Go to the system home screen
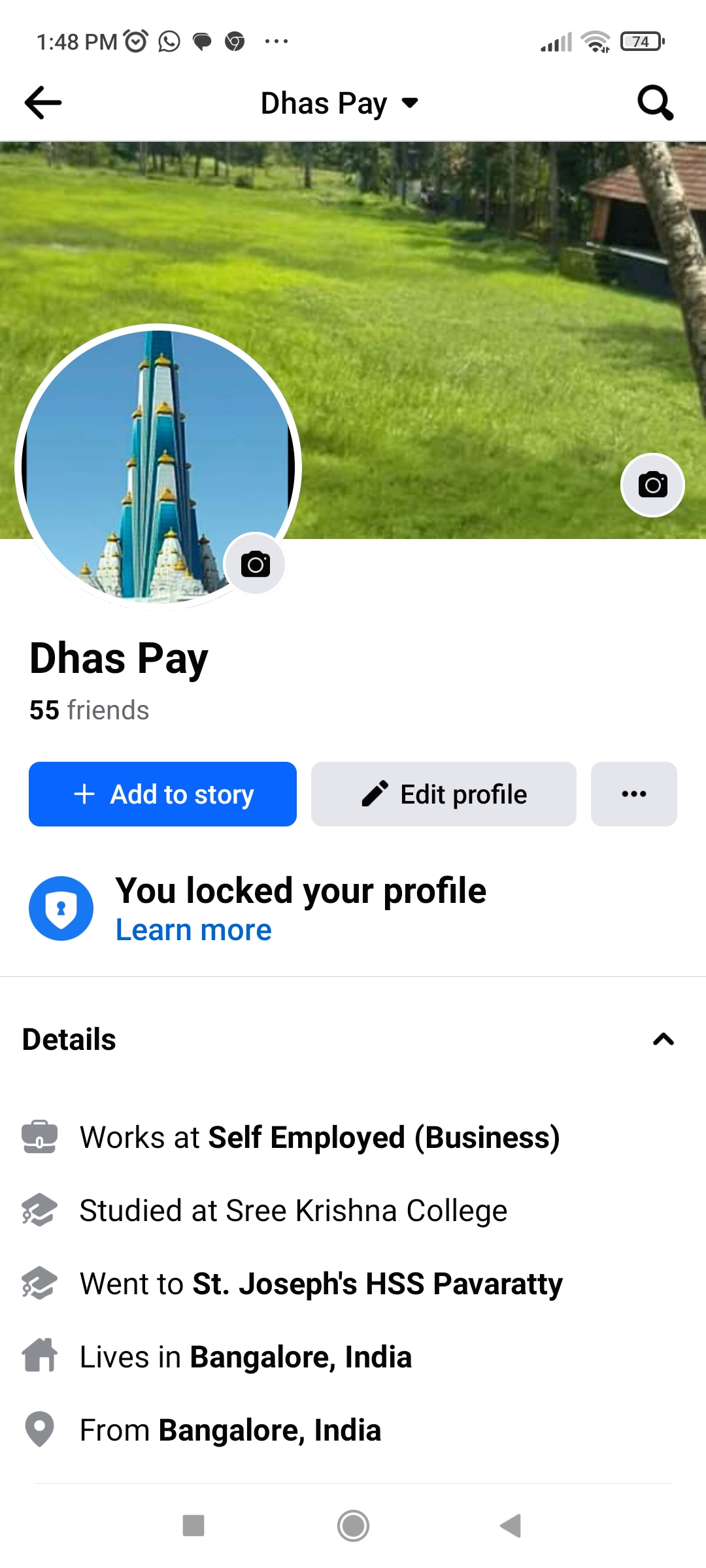This screenshot has height=1568, width=706. pos(353,1526)
